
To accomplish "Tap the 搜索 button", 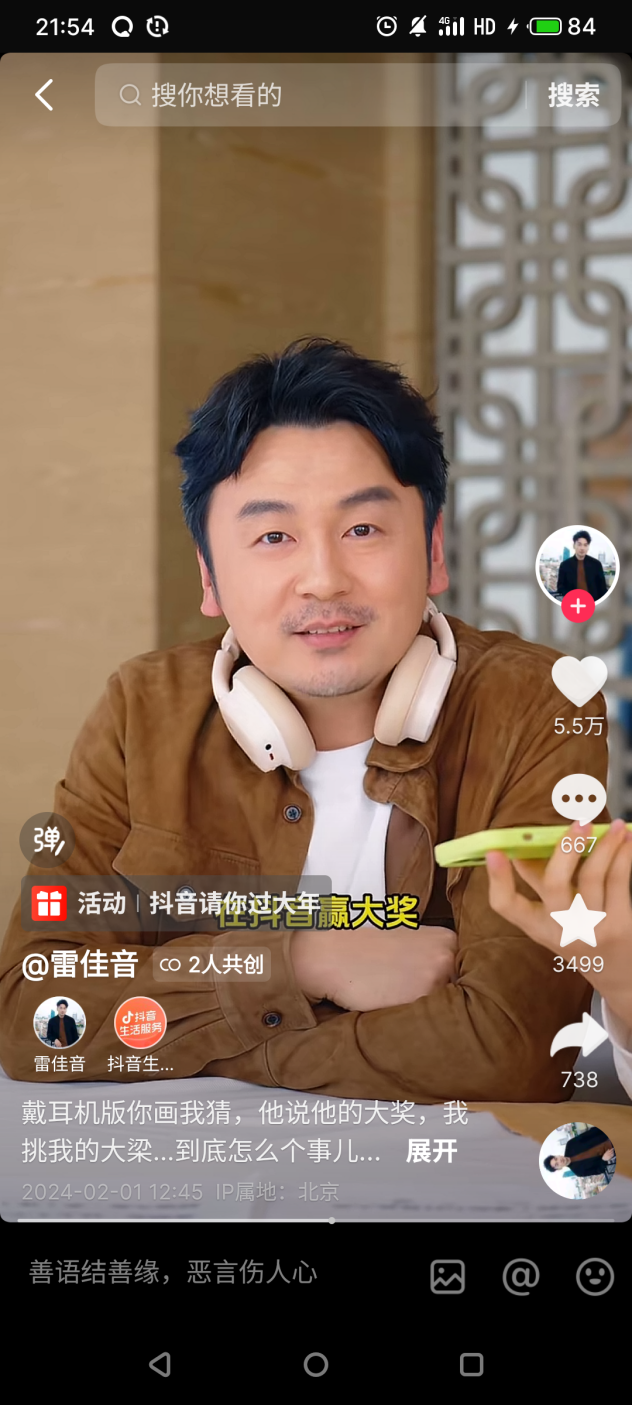I will click(573, 95).
